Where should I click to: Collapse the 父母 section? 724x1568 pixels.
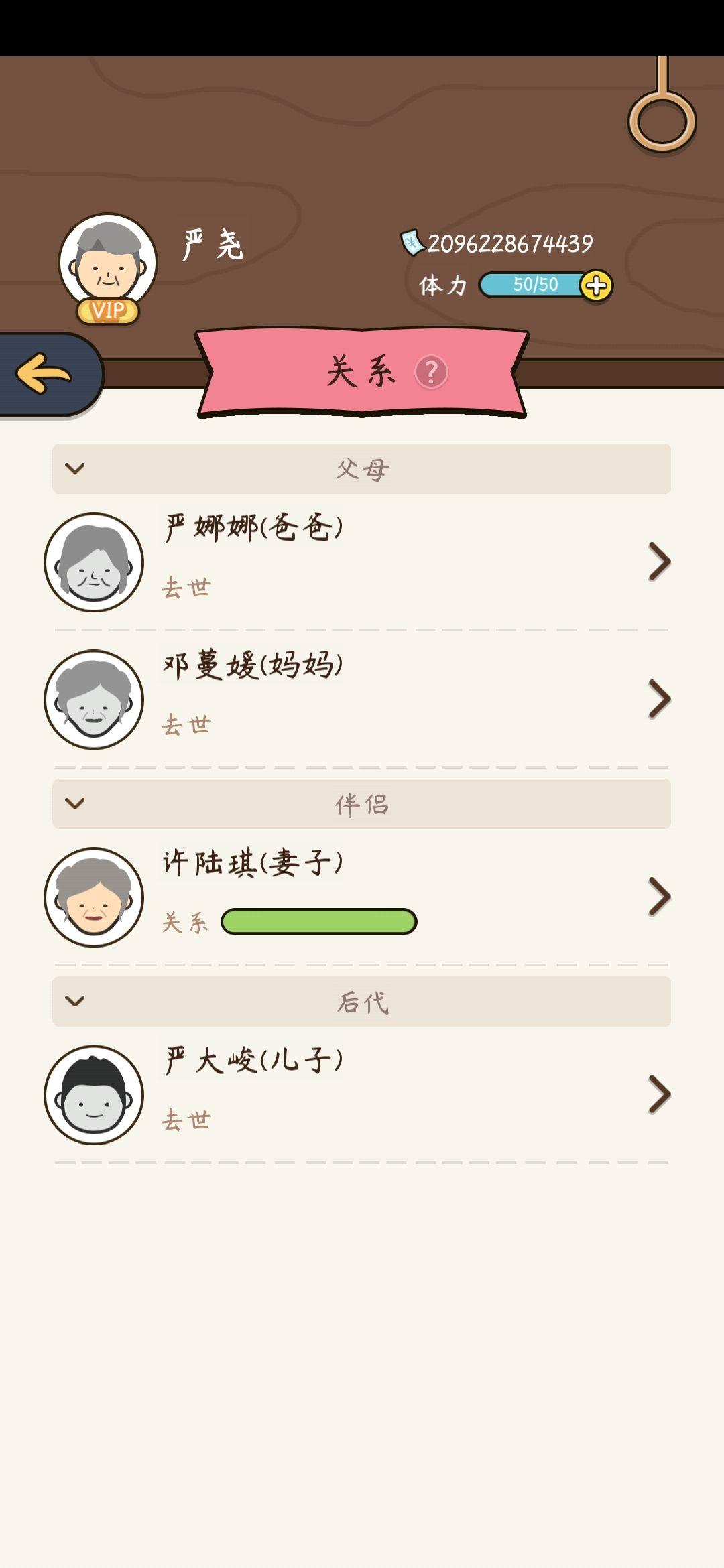coord(361,468)
